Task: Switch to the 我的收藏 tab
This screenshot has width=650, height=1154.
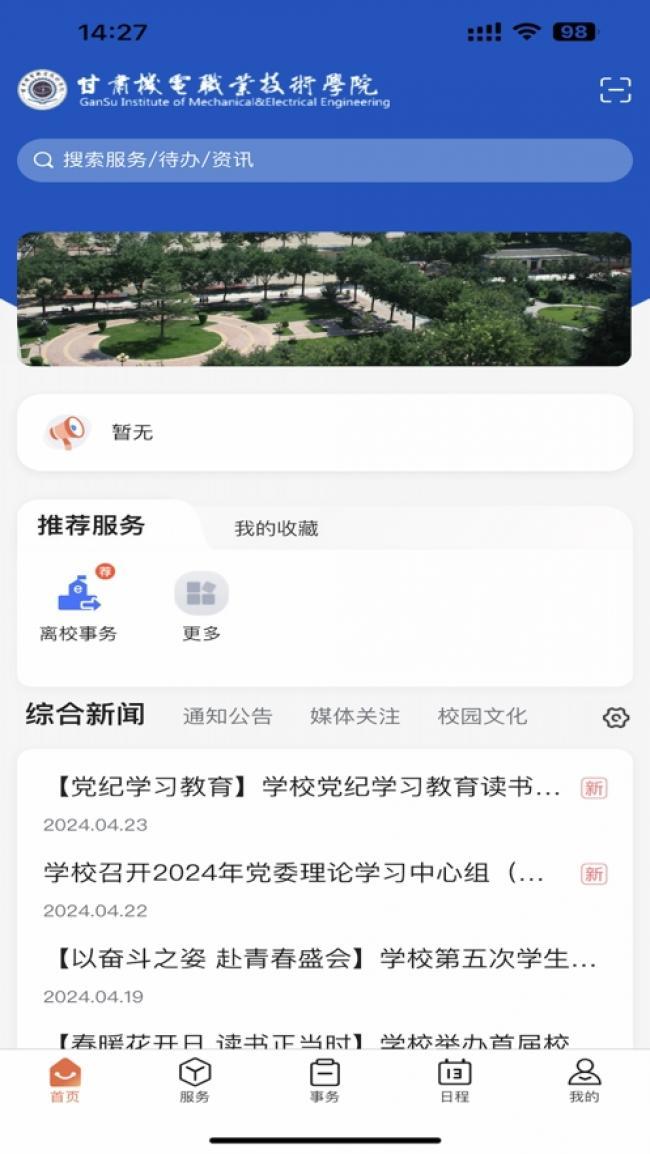Action: click(x=276, y=528)
